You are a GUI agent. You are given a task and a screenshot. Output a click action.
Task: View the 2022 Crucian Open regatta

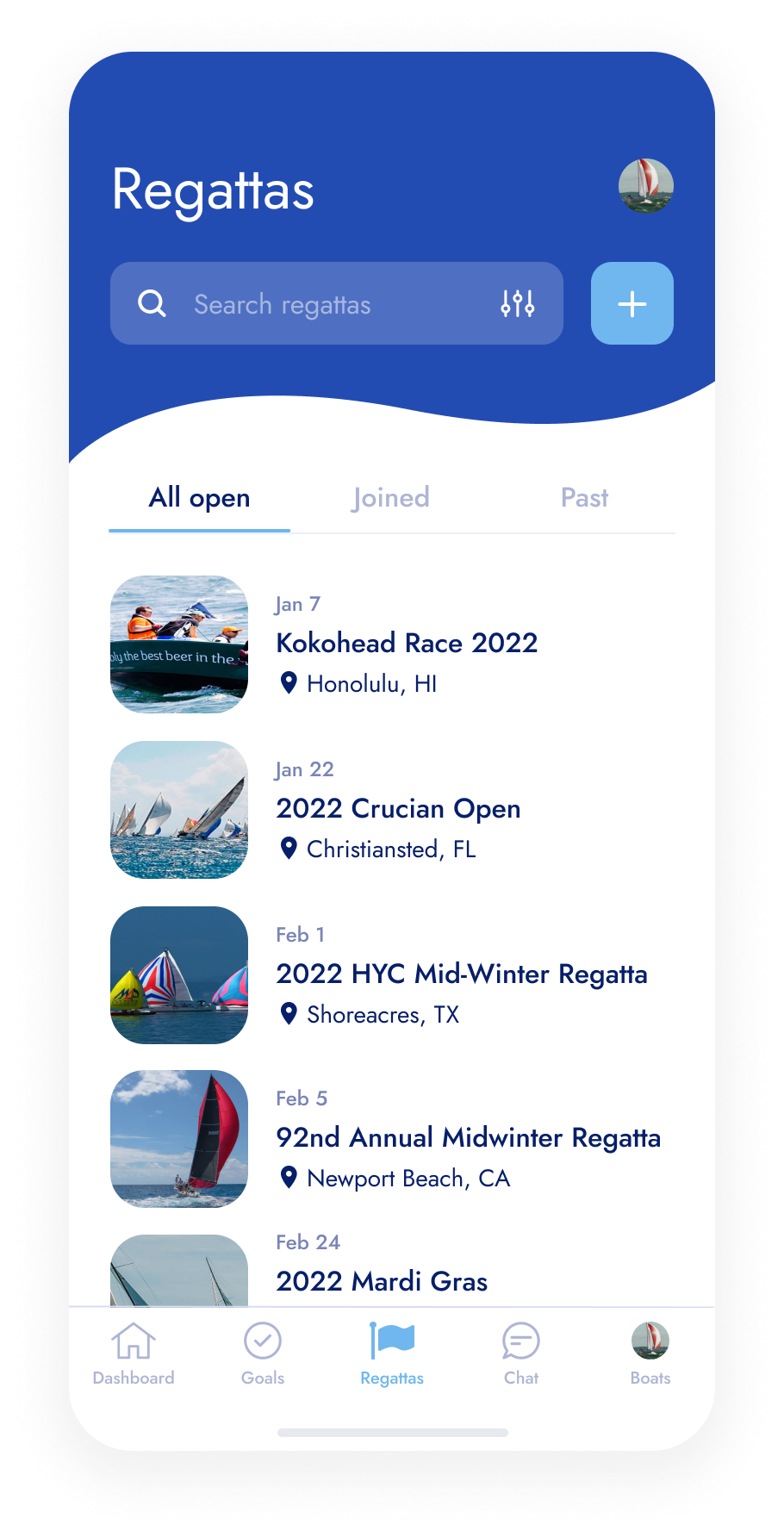(x=398, y=809)
